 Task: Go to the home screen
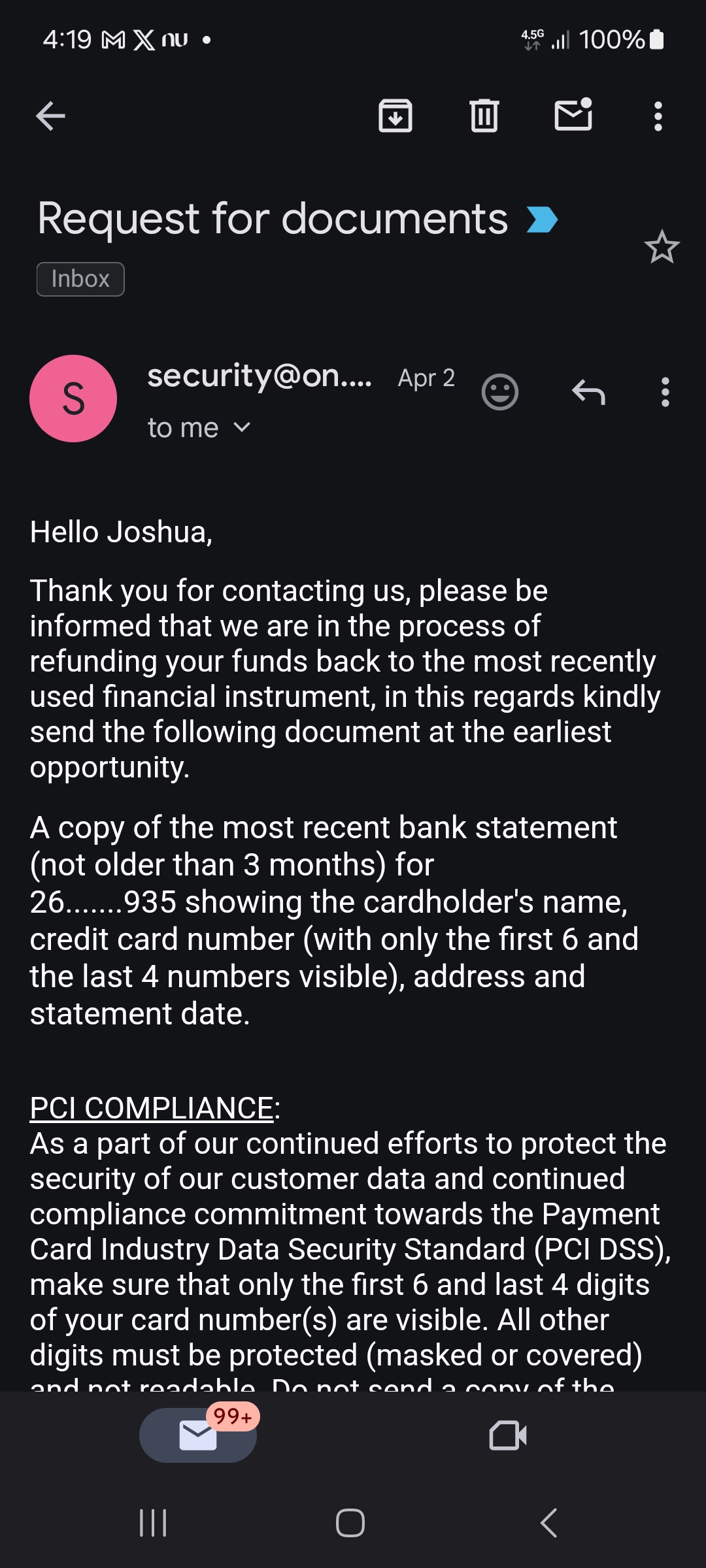pyautogui.click(x=350, y=1523)
